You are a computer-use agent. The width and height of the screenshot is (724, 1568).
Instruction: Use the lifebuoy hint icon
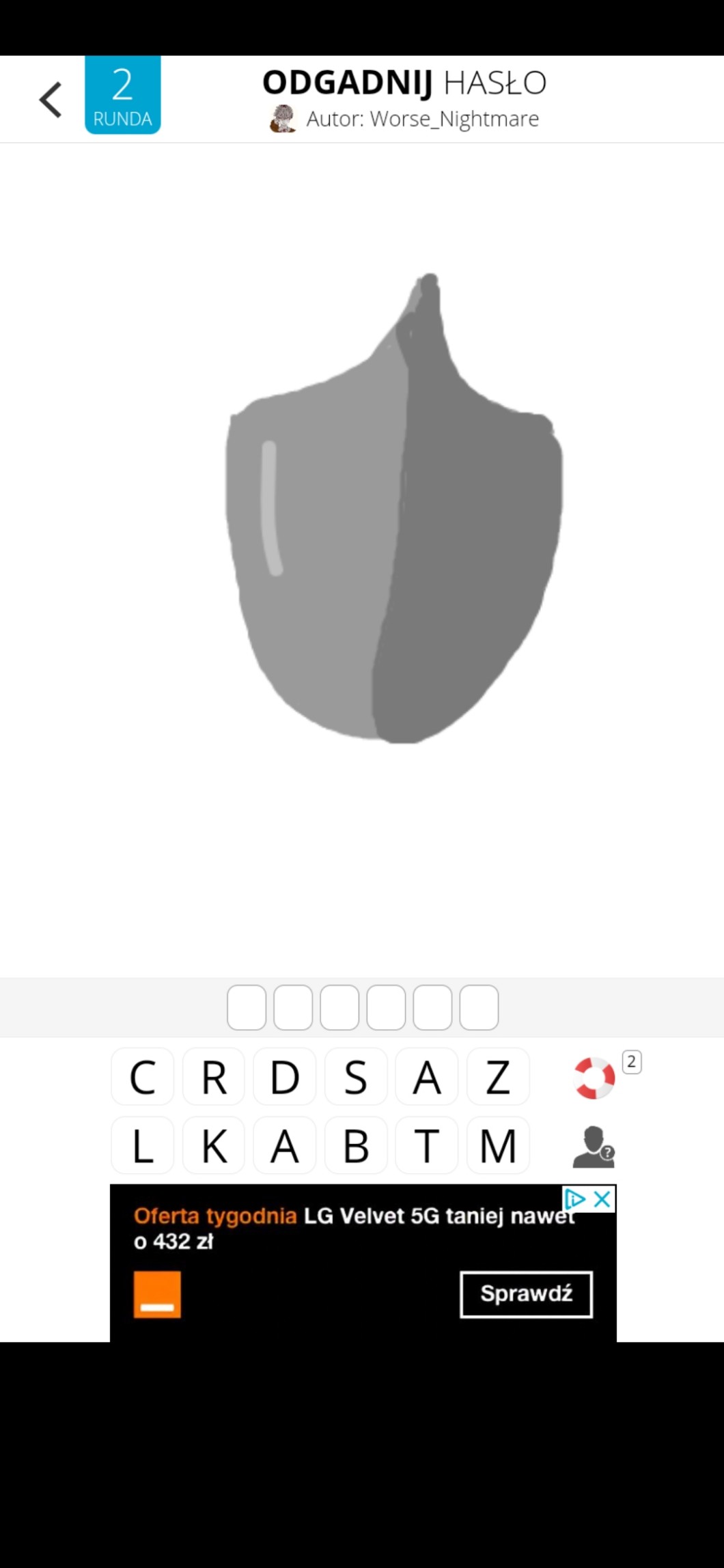[x=594, y=1078]
